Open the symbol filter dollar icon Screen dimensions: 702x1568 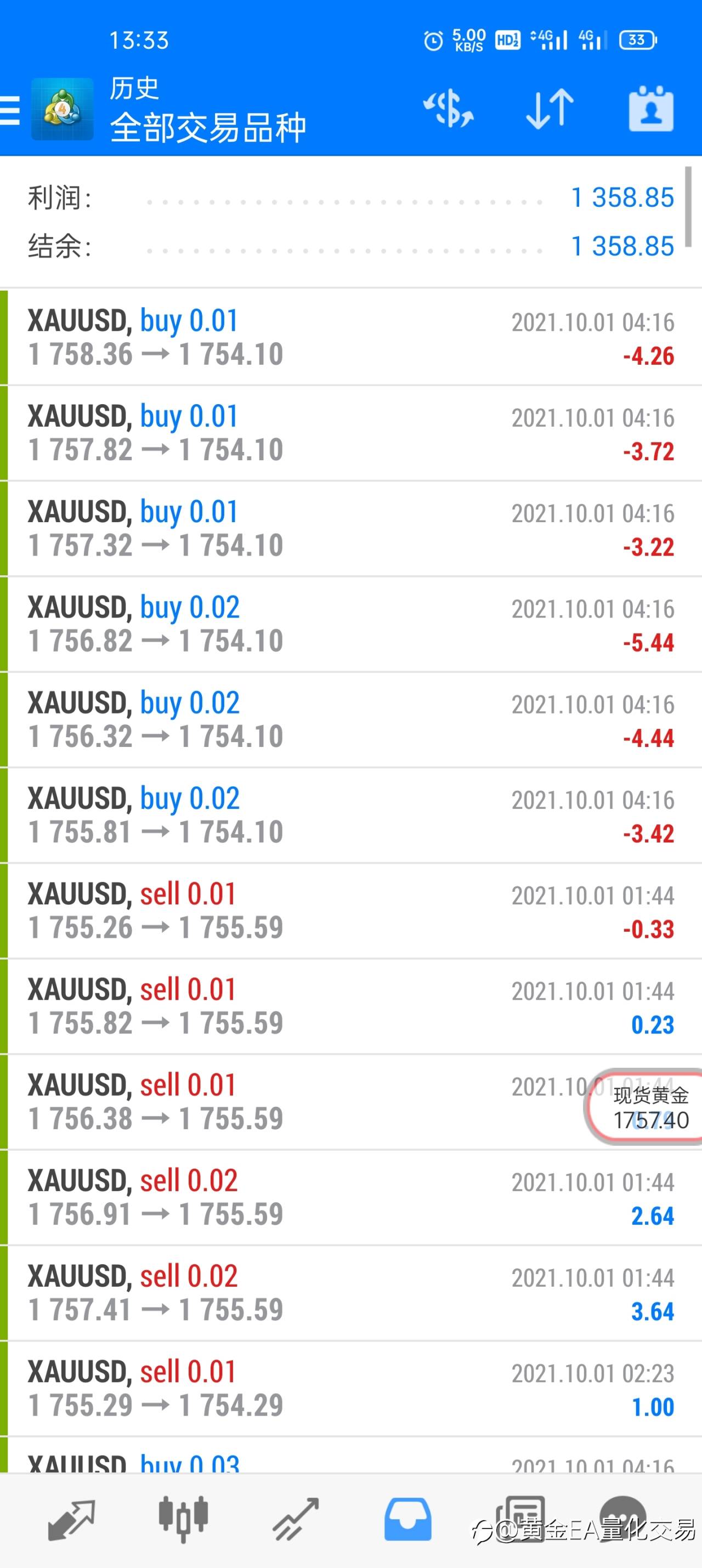[448, 109]
